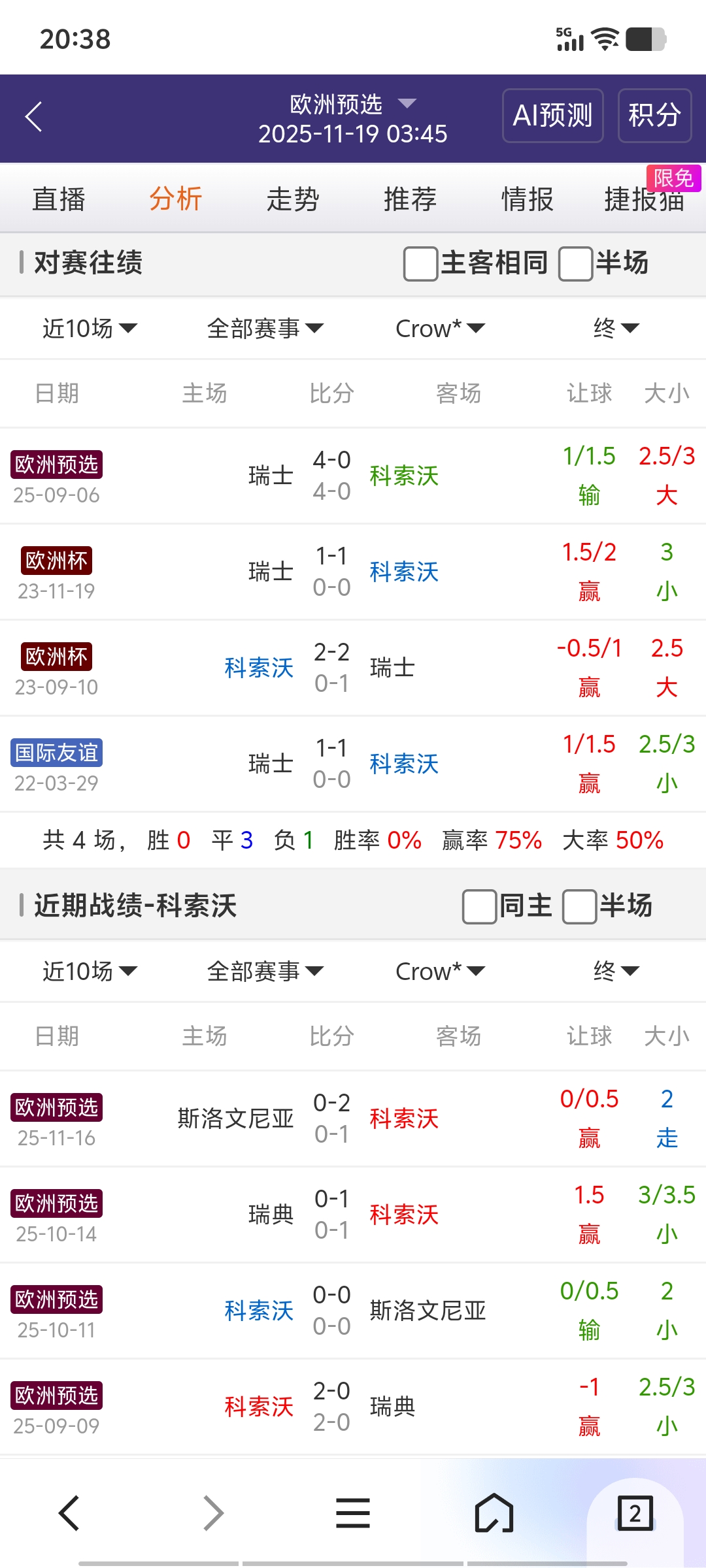Switch to the 走势 tab
Screen dimensions: 706x1568
click(292, 199)
